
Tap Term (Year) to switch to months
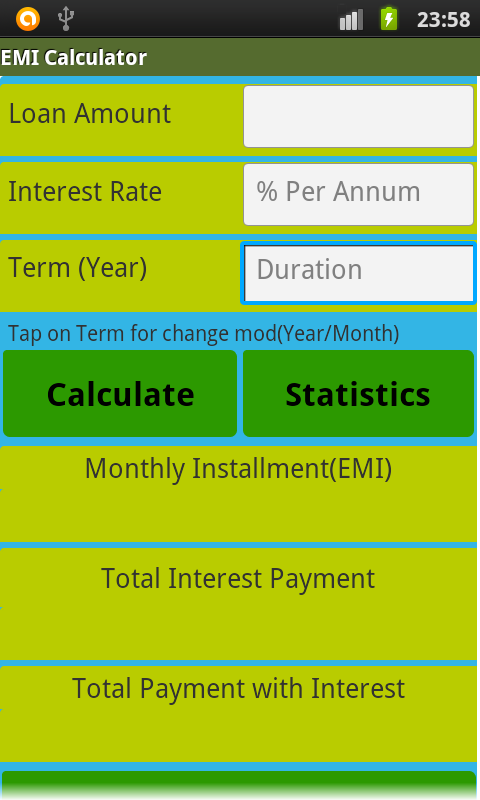pyautogui.click(x=78, y=268)
